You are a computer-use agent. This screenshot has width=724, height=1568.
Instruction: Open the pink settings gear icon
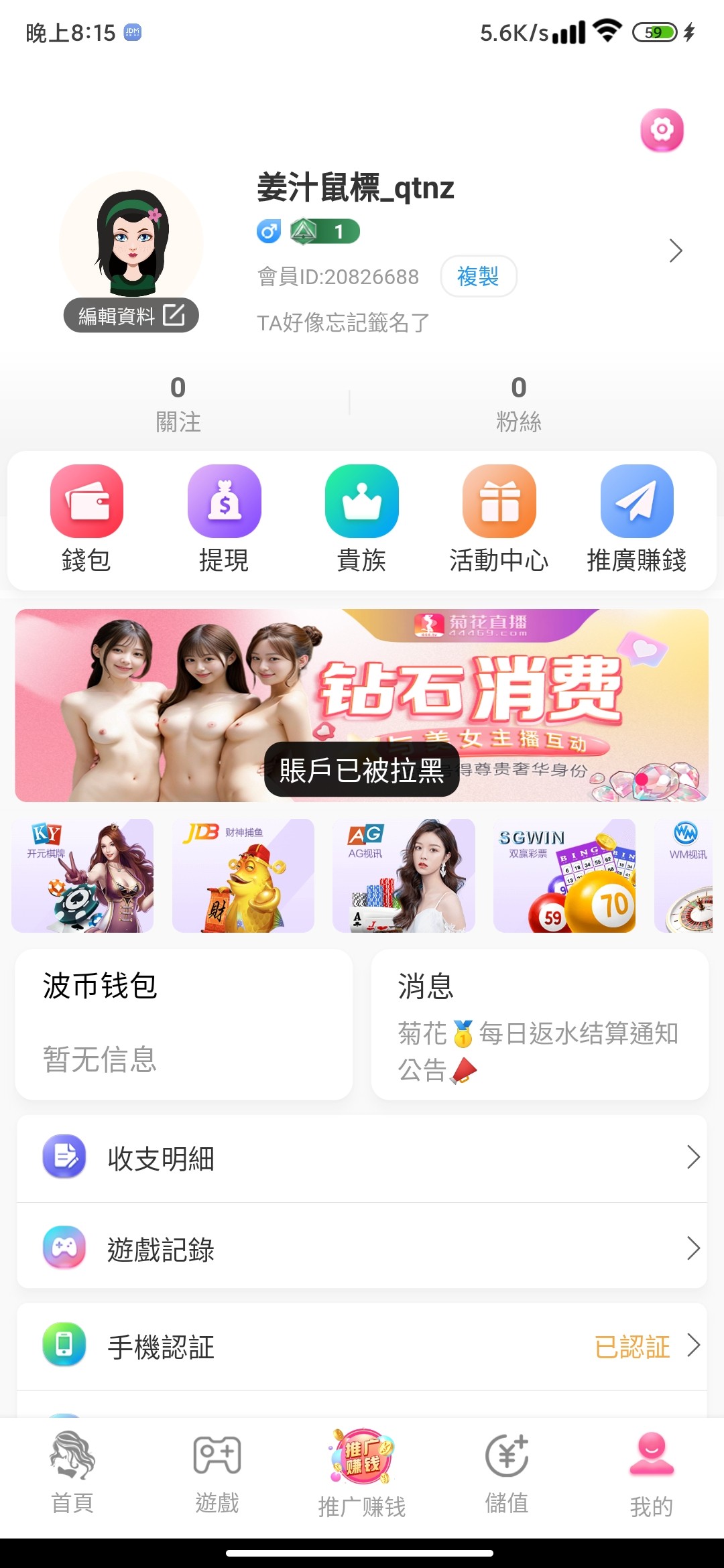(662, 129)
